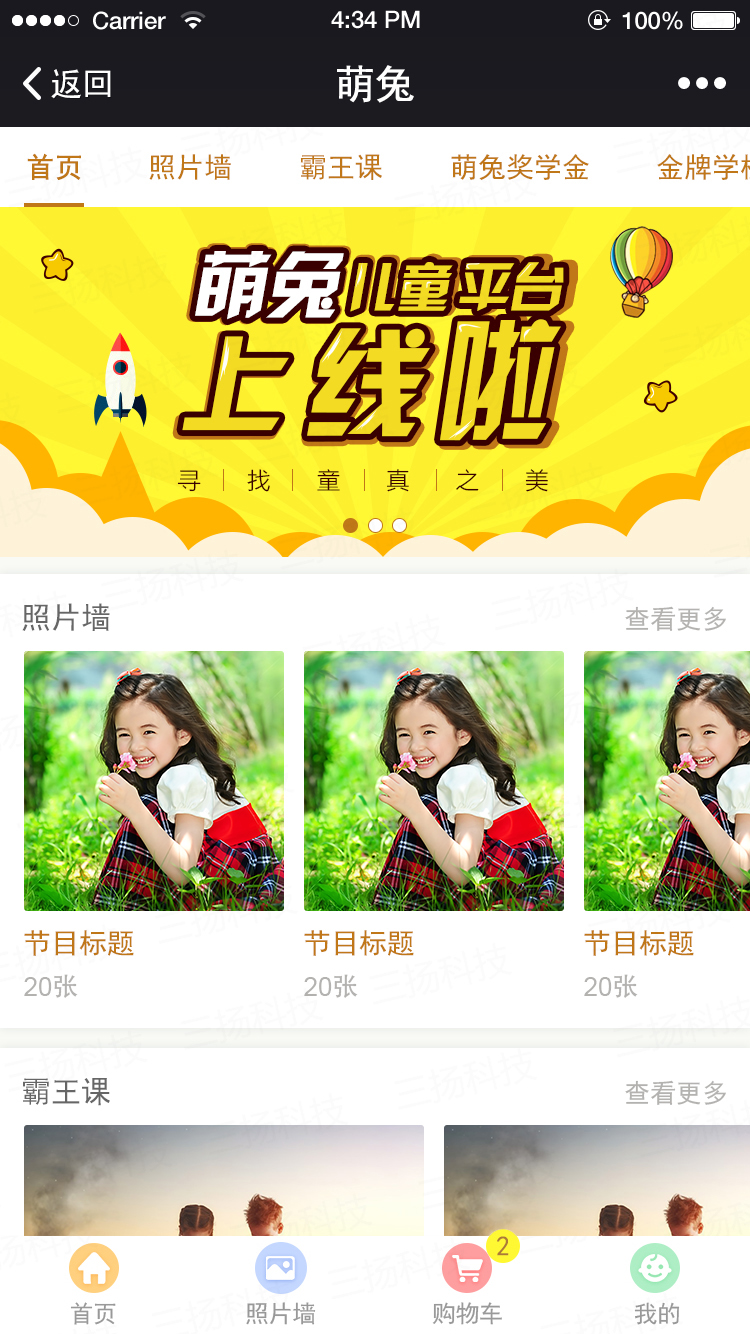Go back using the 返回 button

pos(67,84)
